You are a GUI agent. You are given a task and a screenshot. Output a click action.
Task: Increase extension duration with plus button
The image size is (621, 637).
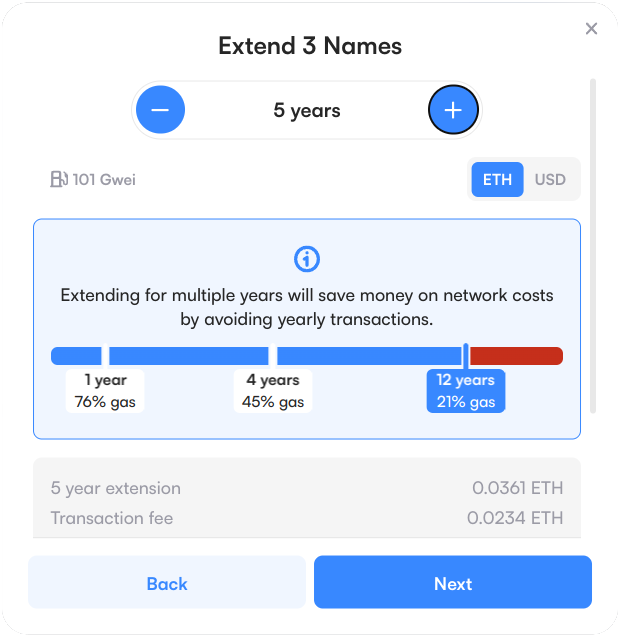(453, 110)
